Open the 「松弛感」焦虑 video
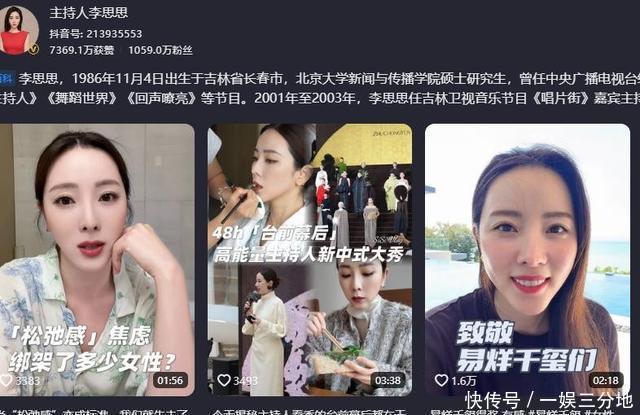Image resolution: width=640 pixels, height=415 pixels. pos(97,260)
